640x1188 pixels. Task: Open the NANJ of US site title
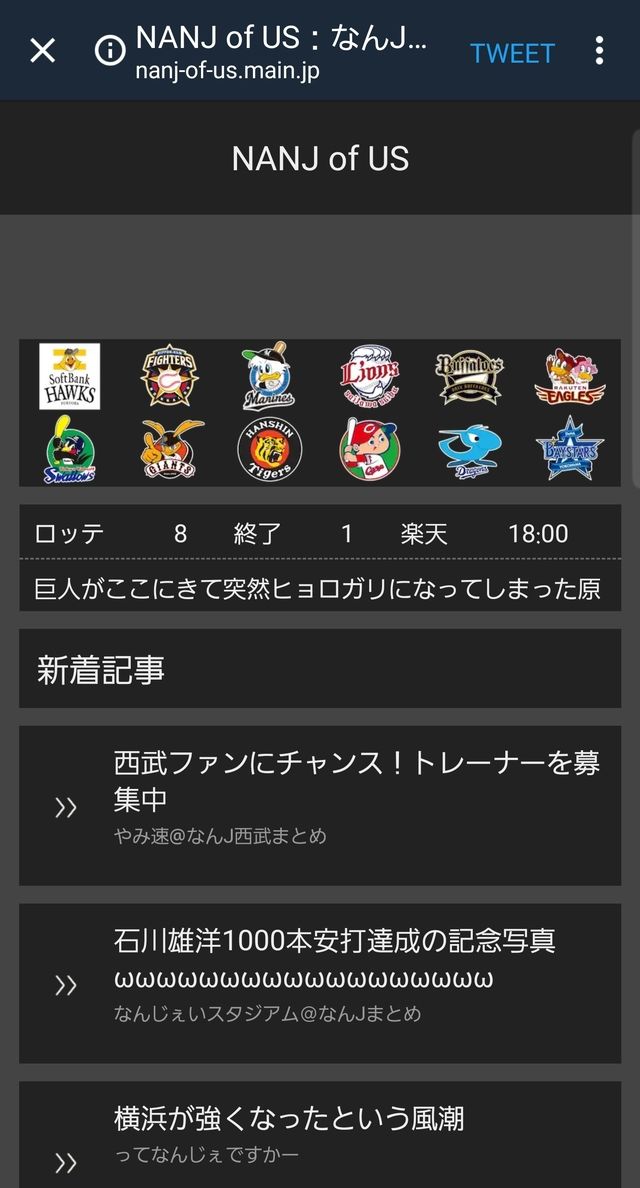320,159
